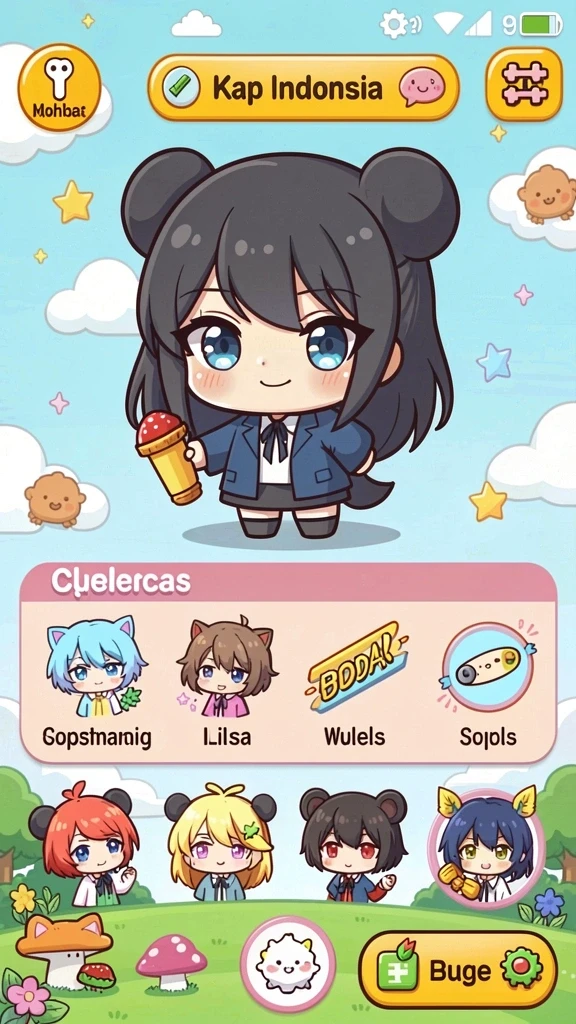Screen dimensions: 576x1024
Task: Choose the blonde-haired character
Action: tap(220, 844)
